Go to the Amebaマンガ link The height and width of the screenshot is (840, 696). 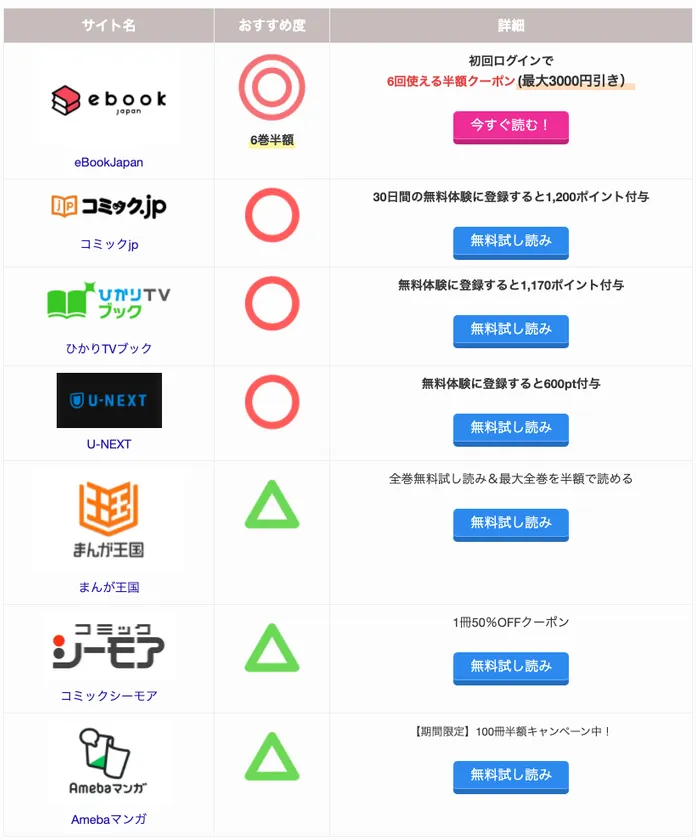tap(109, 819)
